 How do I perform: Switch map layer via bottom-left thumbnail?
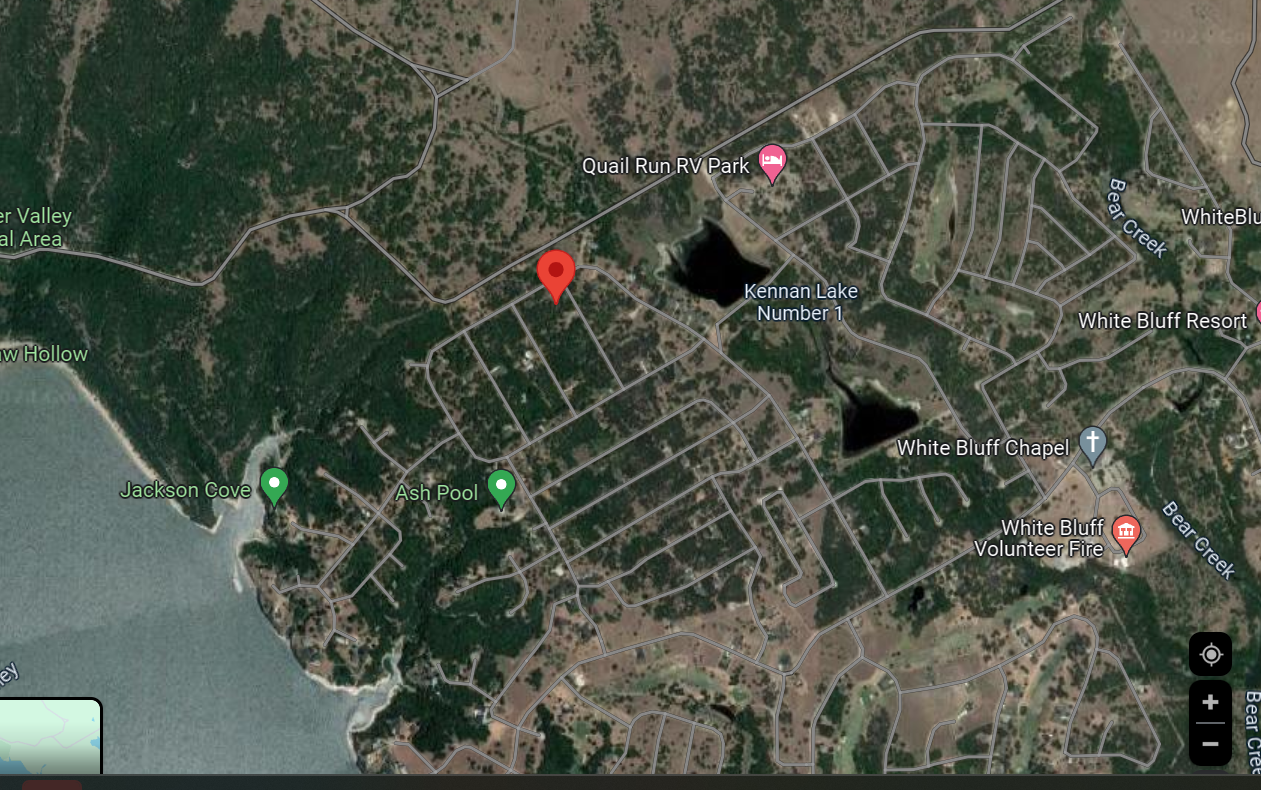(x=50, y=737)
